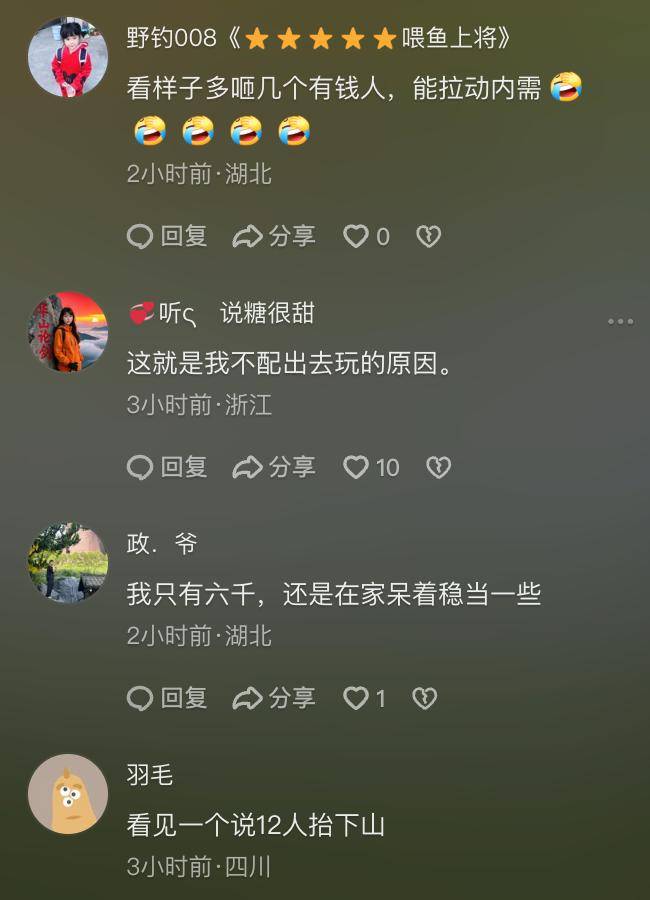Open 羽毛's profile avatar
650x900 pixels.
point(67,794)
